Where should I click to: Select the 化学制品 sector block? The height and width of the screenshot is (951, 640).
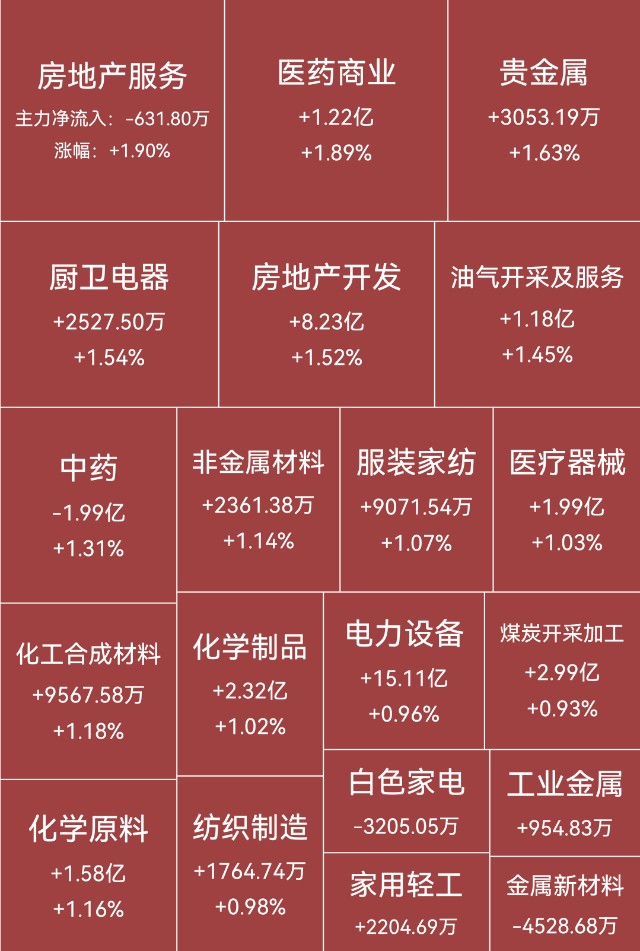click(x=250, y=683)
